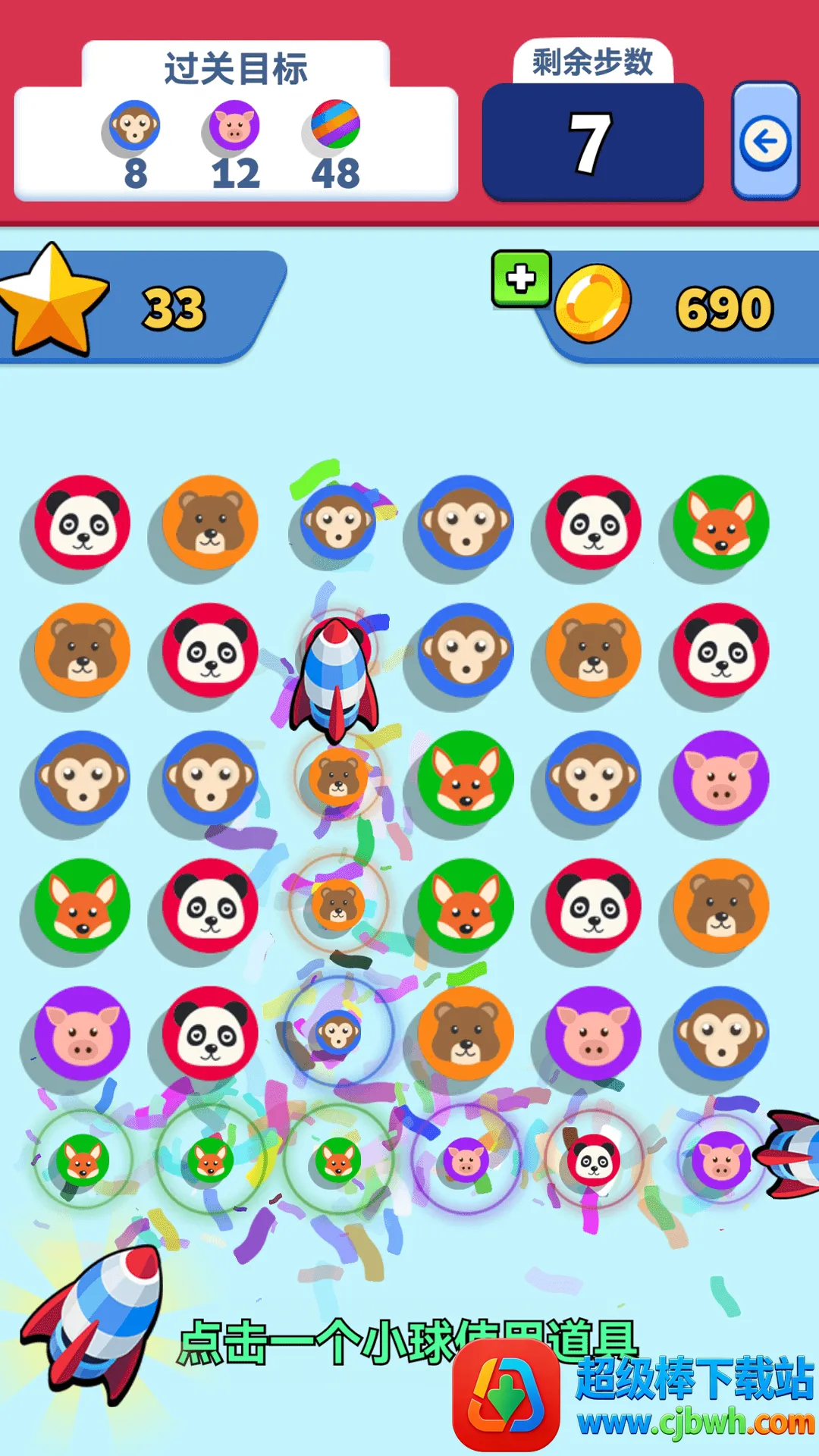Tap the panda ball in the top-left corner
This screenshot has width=819, height=1456.
83,522
